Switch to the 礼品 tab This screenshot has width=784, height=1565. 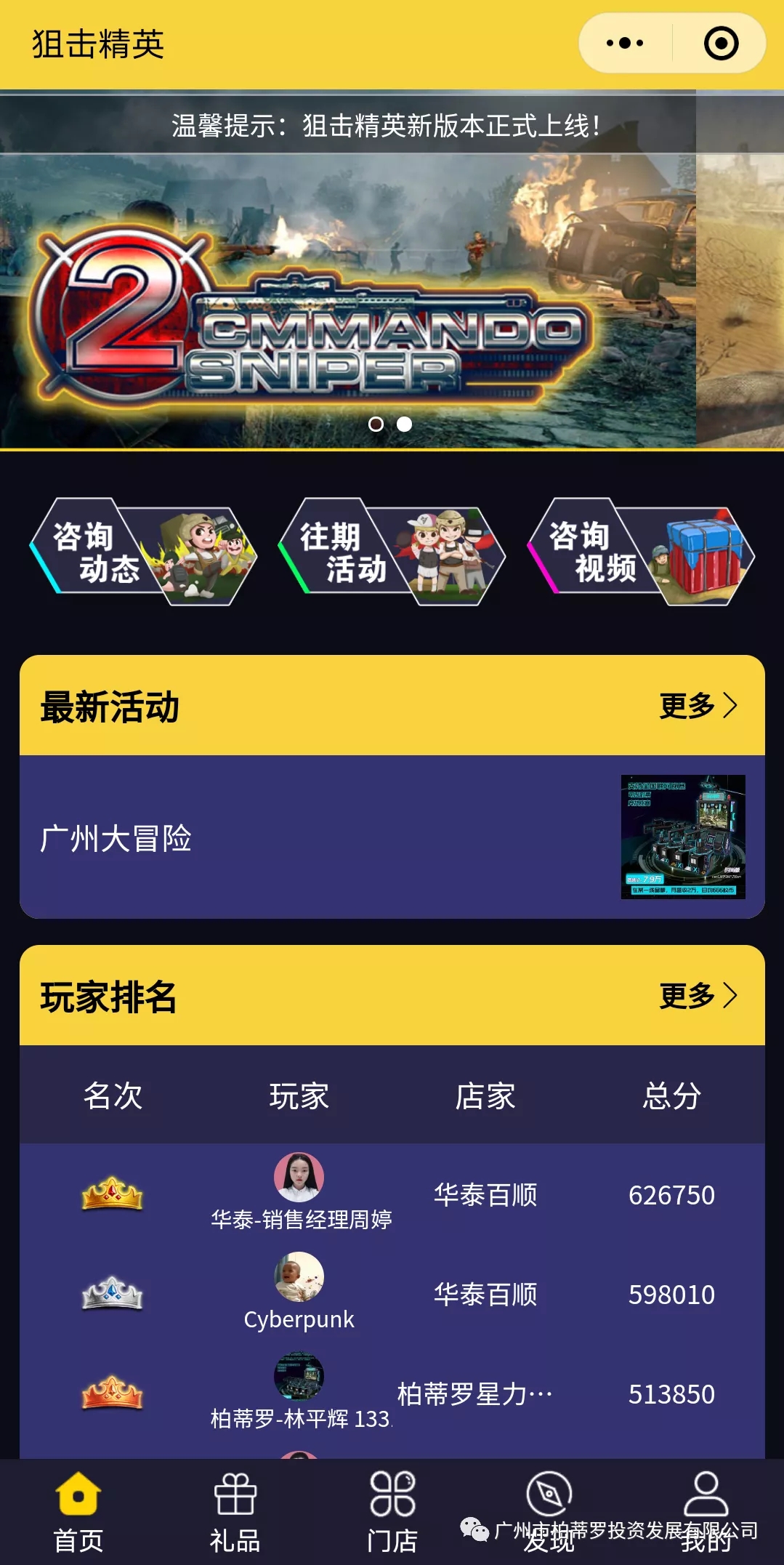[235, 1512]
